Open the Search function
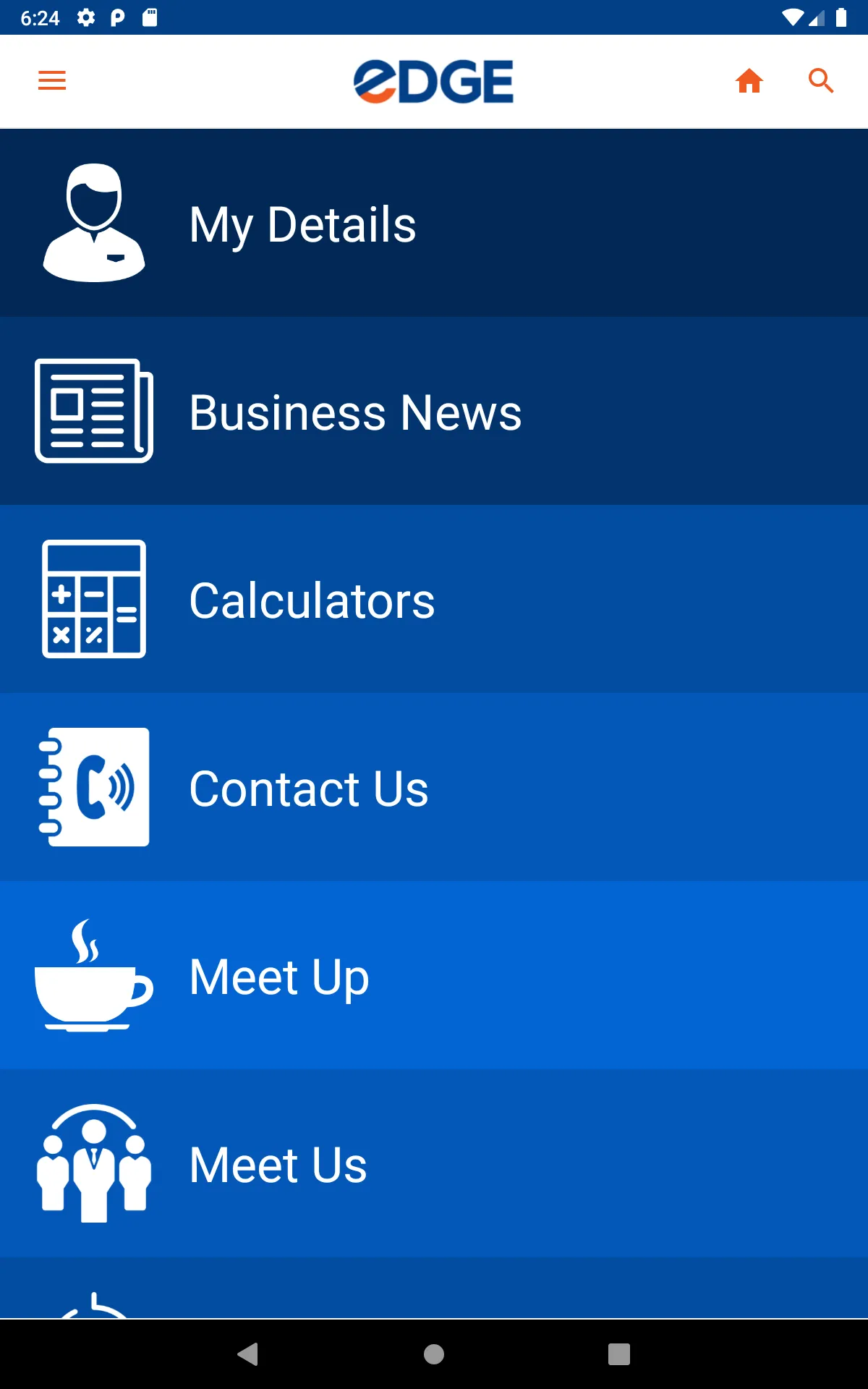This screenshot has width=868, height=1389. point(821,81)
